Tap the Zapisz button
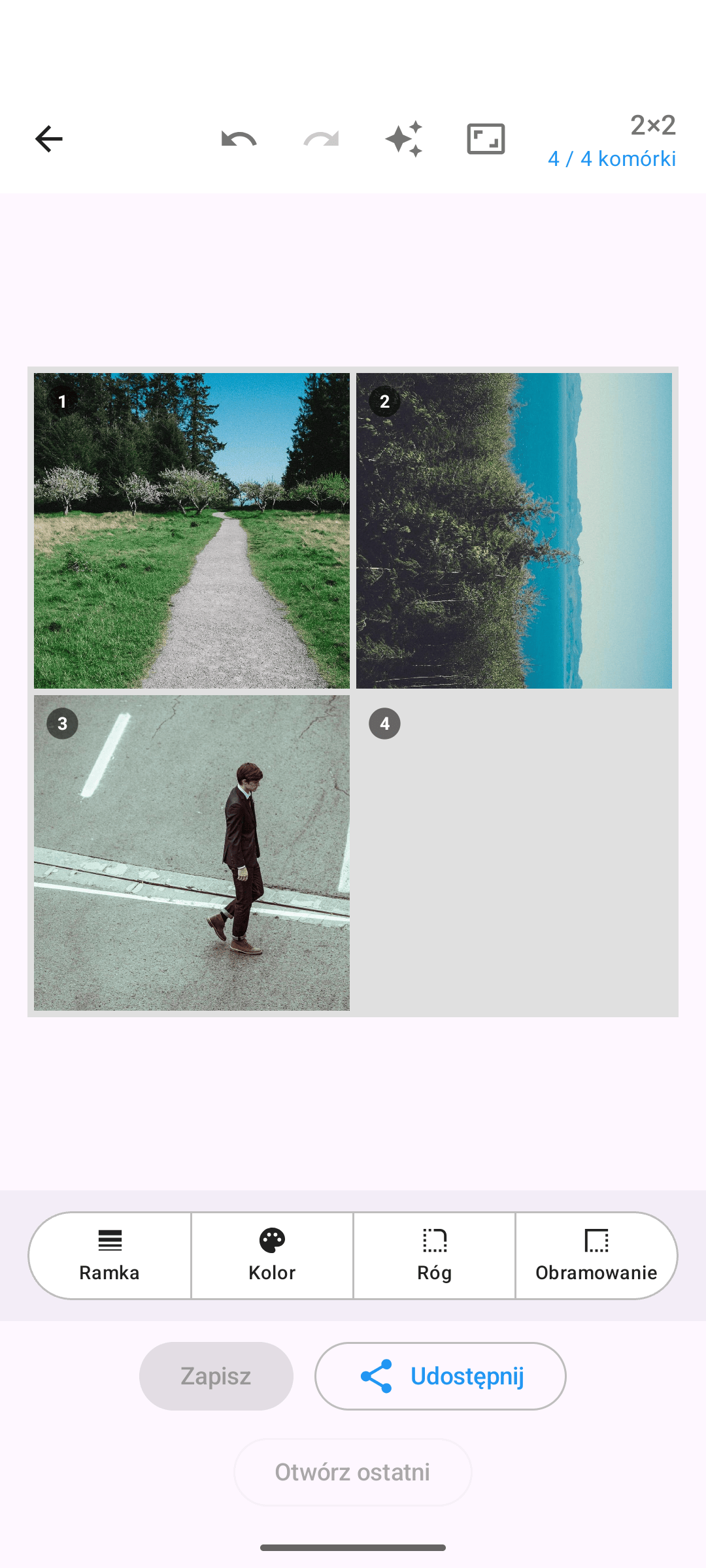Screen dimensions: 706x1568 pos(216,1376)
